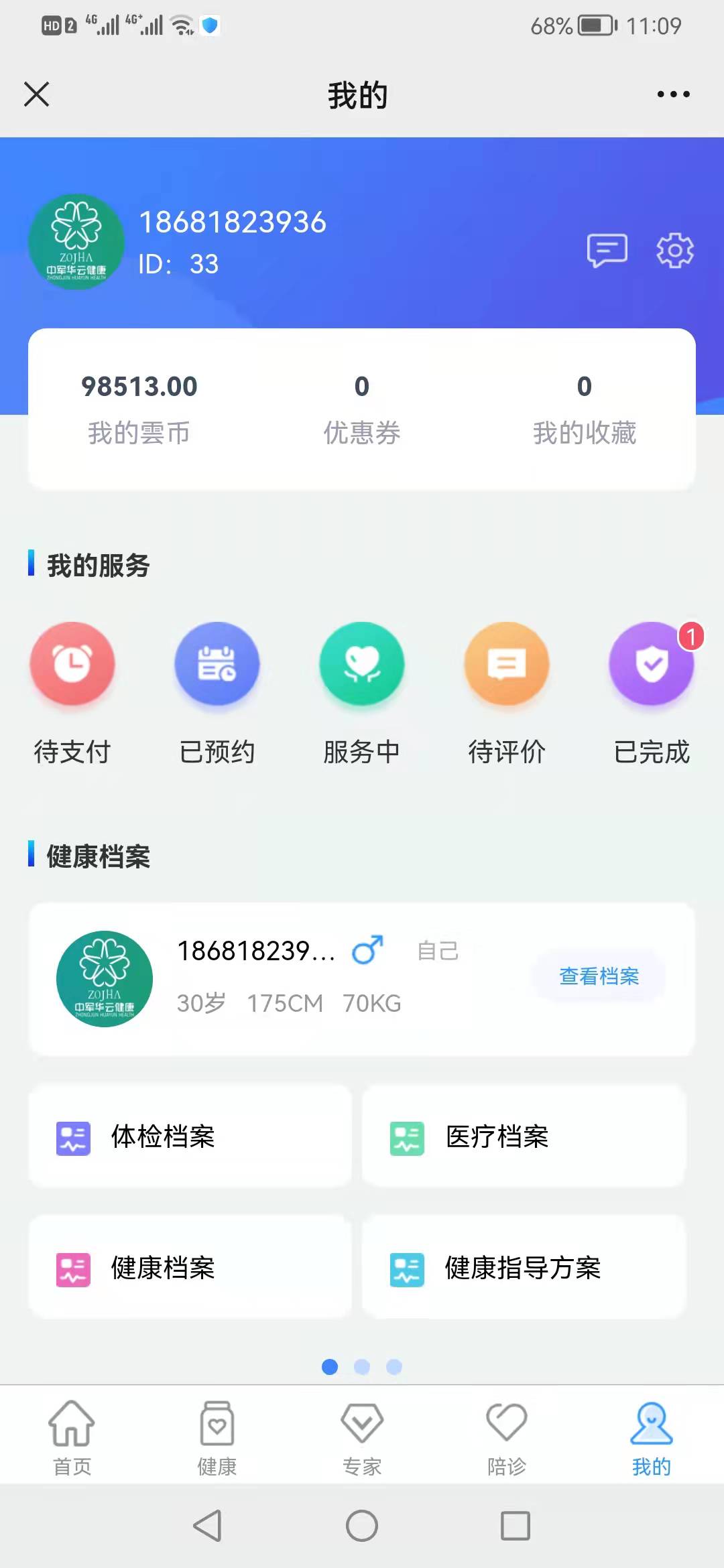Screen dimensions: 724x1568
Task: Open the messages icon in header
Action: [x=607, y=251]
